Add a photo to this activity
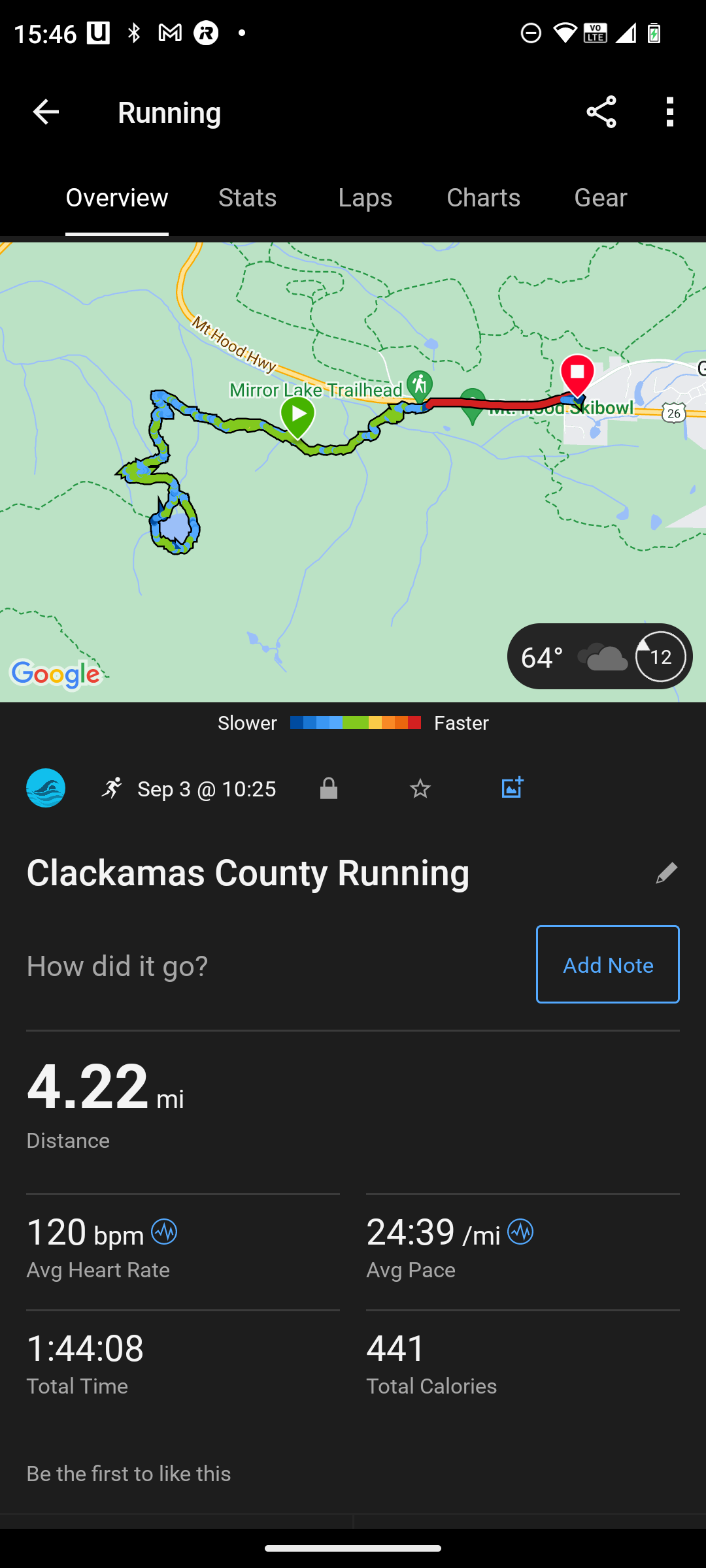706x1568 pixels. click(512, 788)
